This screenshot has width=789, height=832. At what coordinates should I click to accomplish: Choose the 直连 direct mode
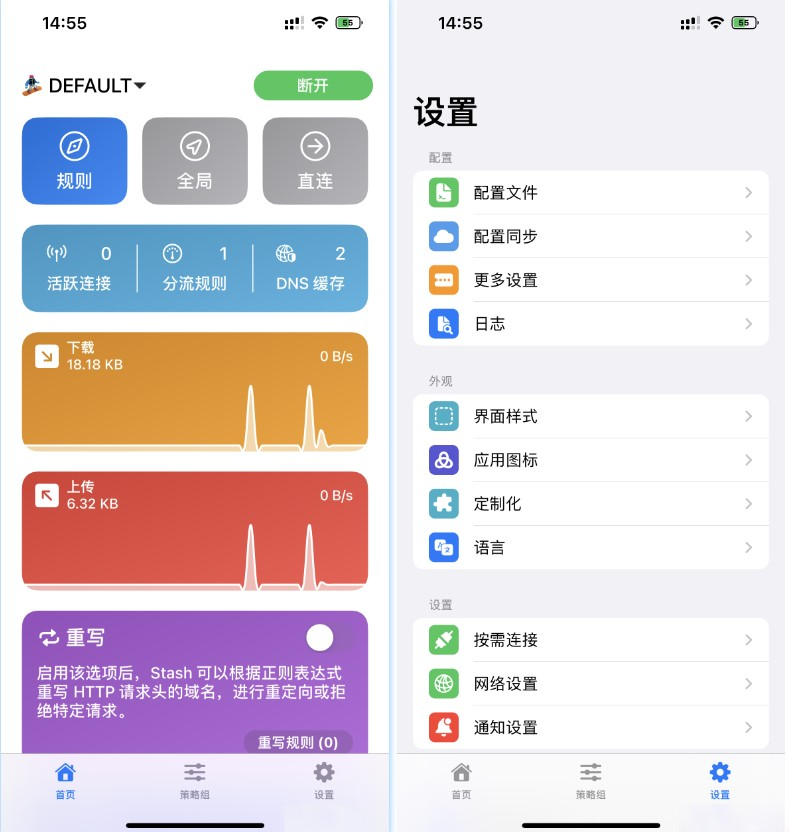pos(315,161)
